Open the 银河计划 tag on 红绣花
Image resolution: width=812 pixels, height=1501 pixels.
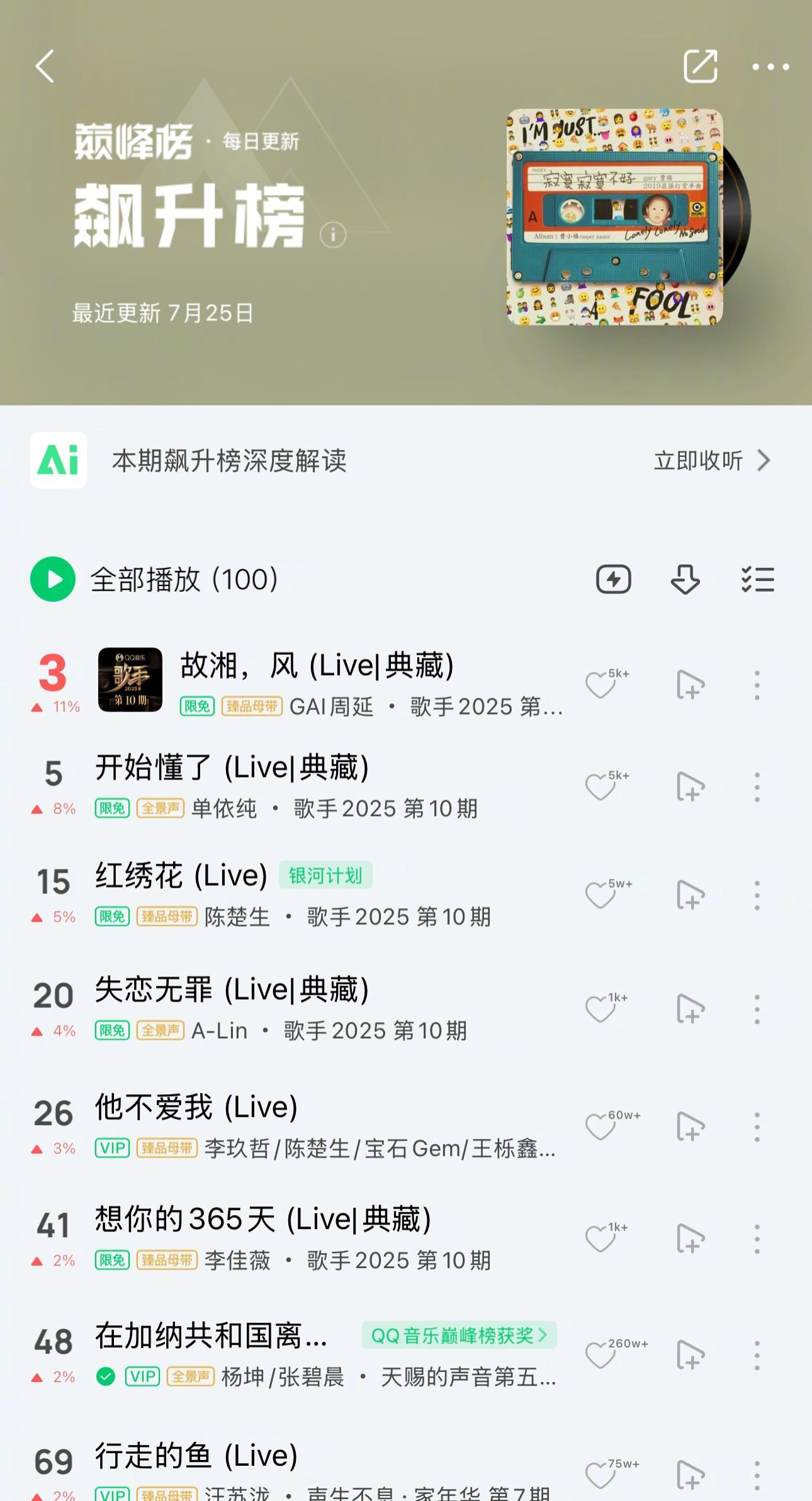pyautogui.click(x=325, y=875)
